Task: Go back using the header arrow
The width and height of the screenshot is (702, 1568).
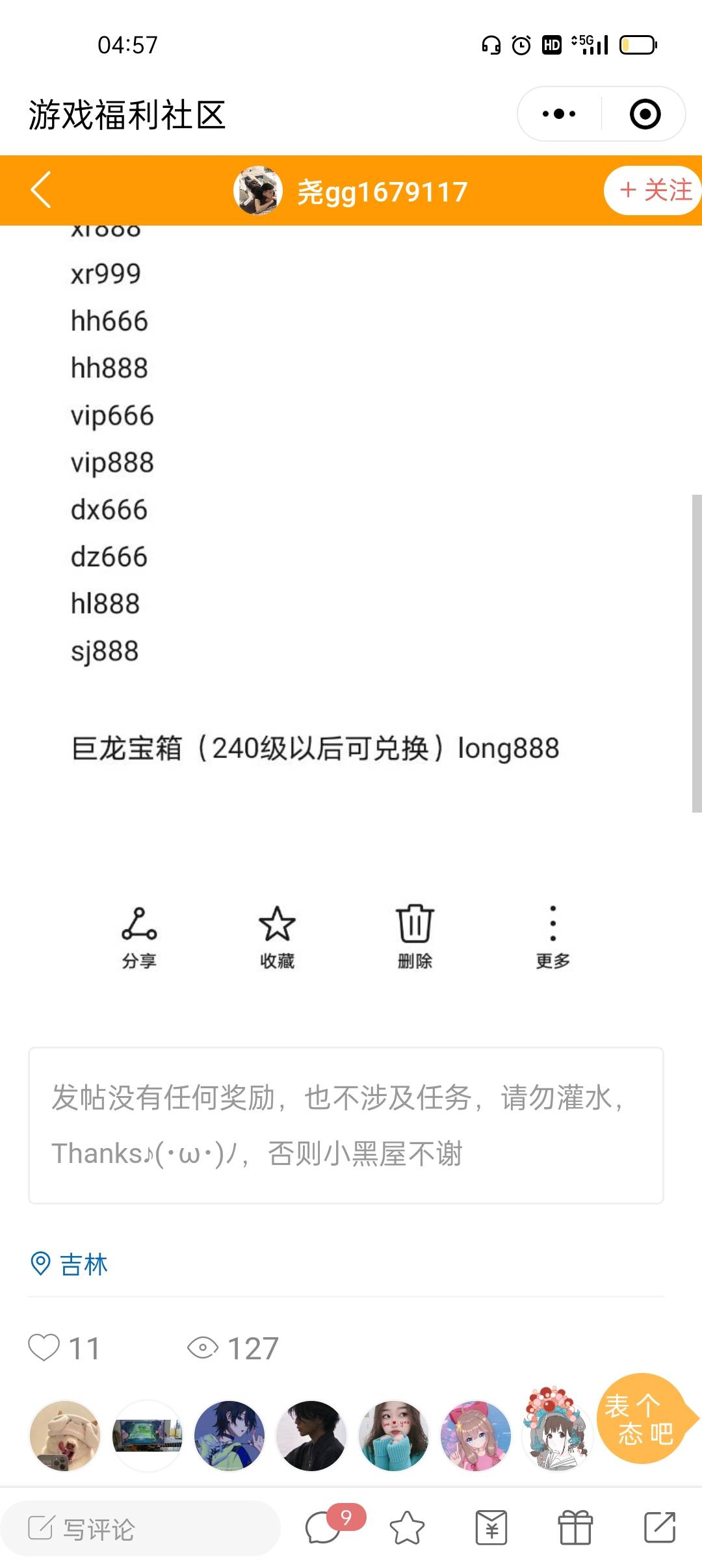Action: coord(41,190)
